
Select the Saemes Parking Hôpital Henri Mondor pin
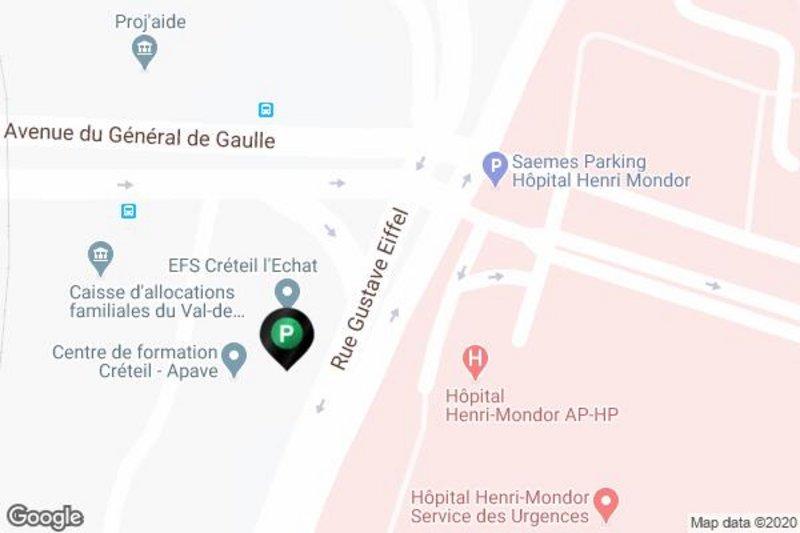tap(493, 168)
